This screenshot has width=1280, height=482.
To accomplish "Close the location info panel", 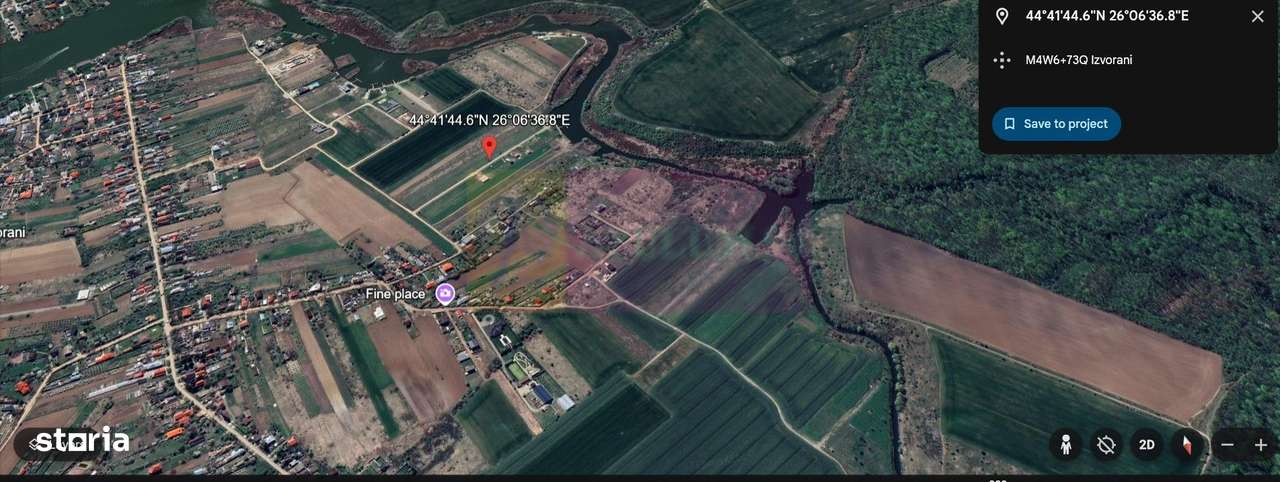I will pyautogui.click(x=1257, y=16).
